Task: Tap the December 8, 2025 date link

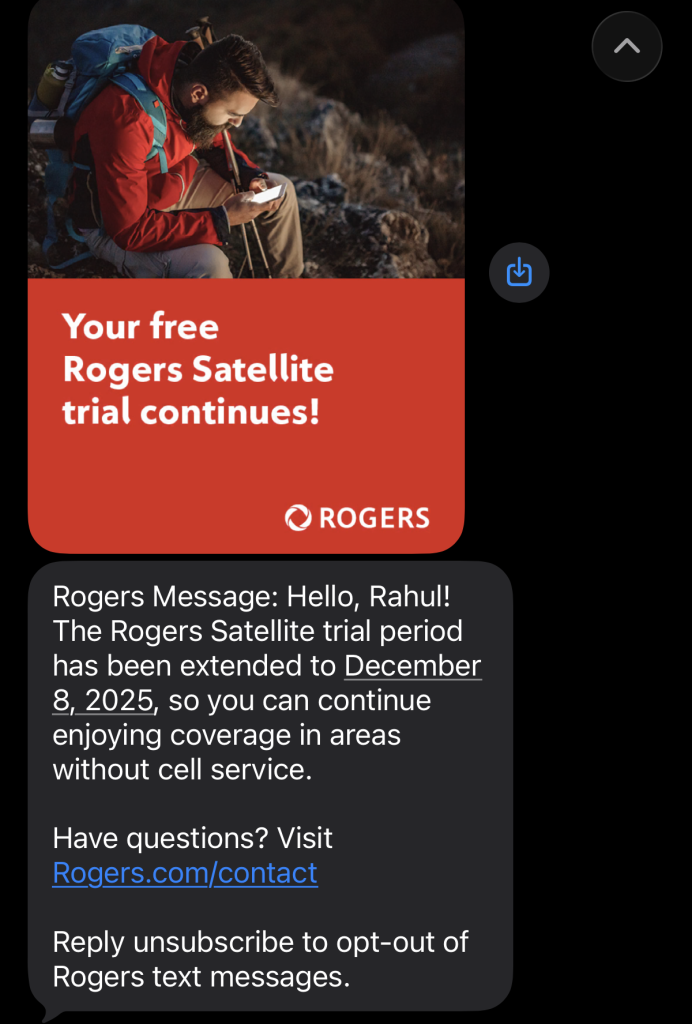Action: click(412, 667)
